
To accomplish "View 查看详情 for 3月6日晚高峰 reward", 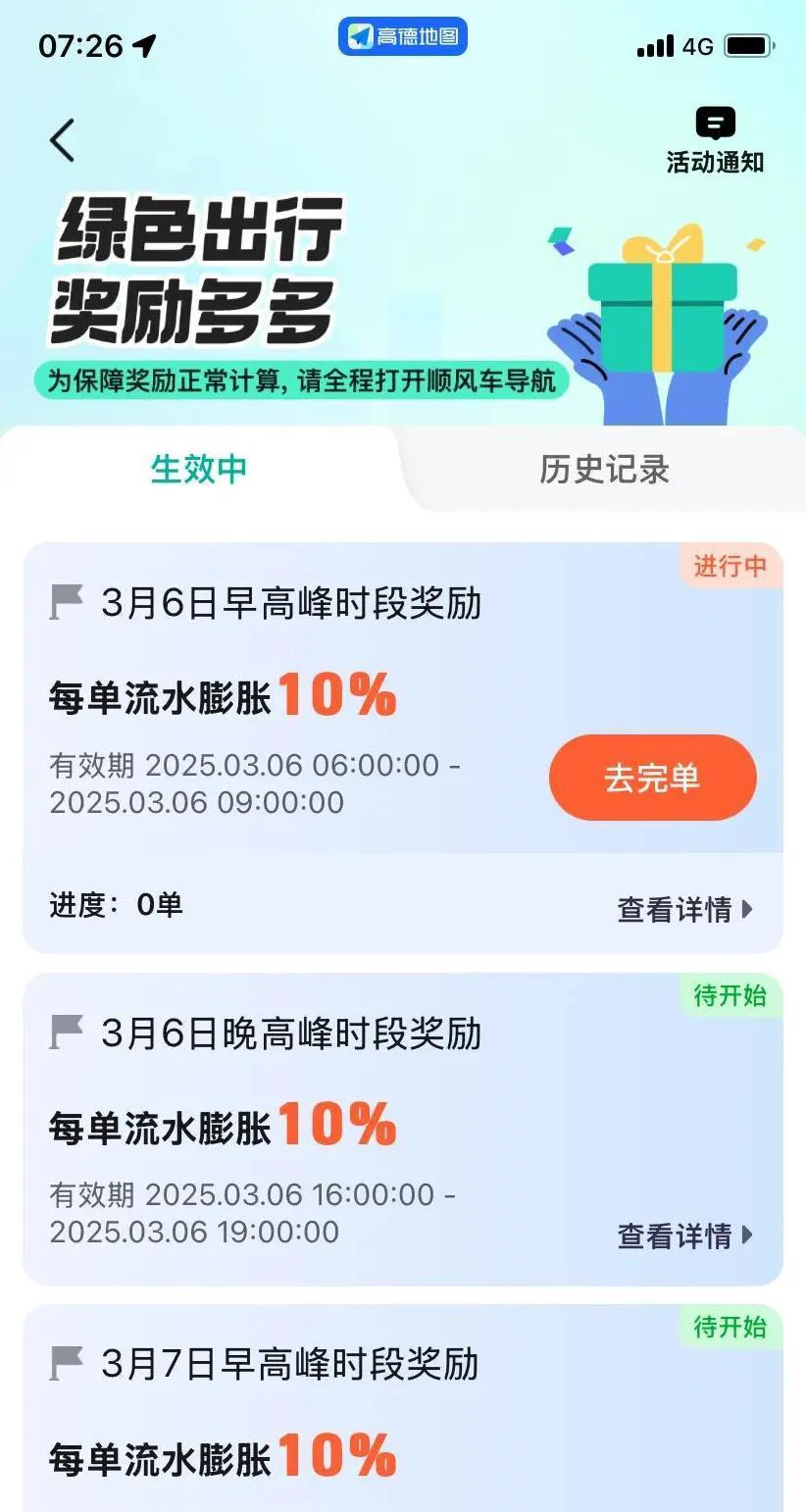I will tap(684, 1235).
